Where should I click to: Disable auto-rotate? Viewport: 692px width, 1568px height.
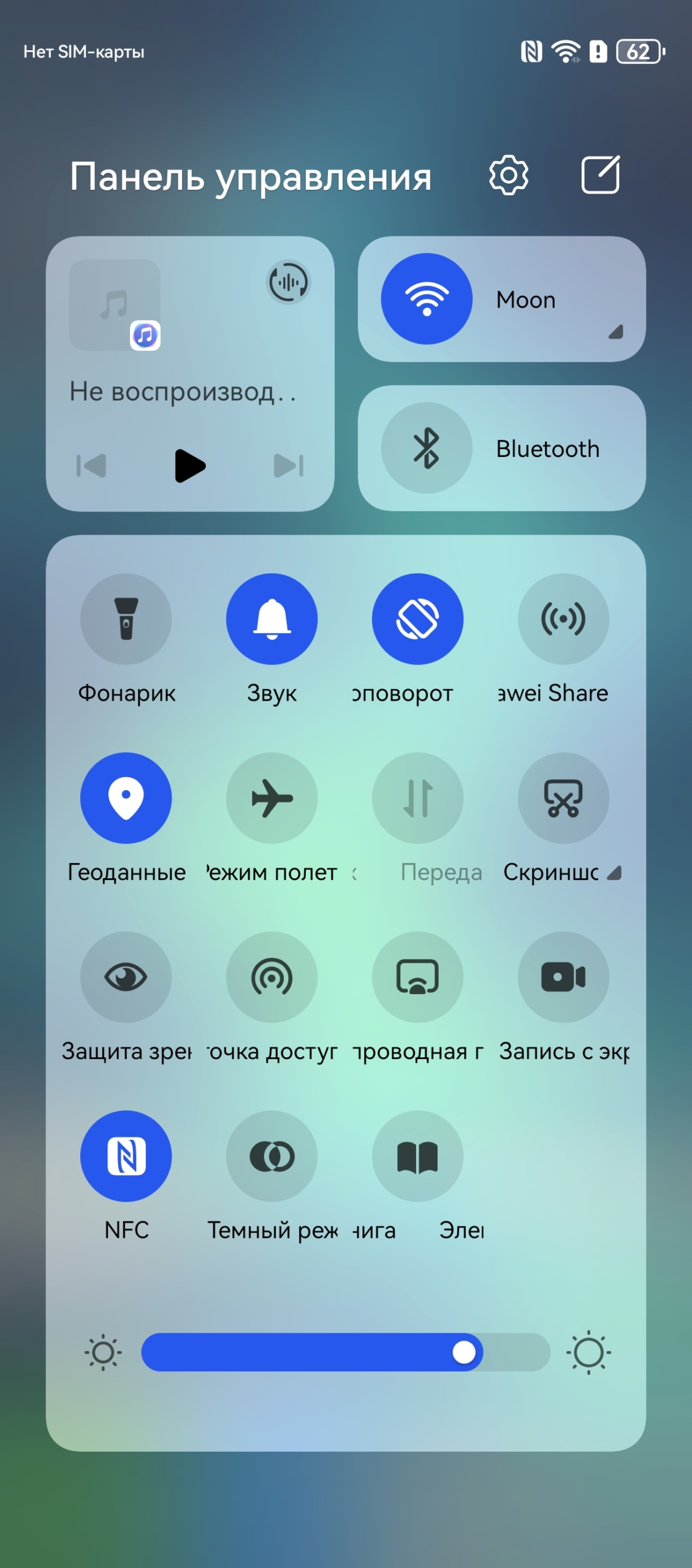417,619
